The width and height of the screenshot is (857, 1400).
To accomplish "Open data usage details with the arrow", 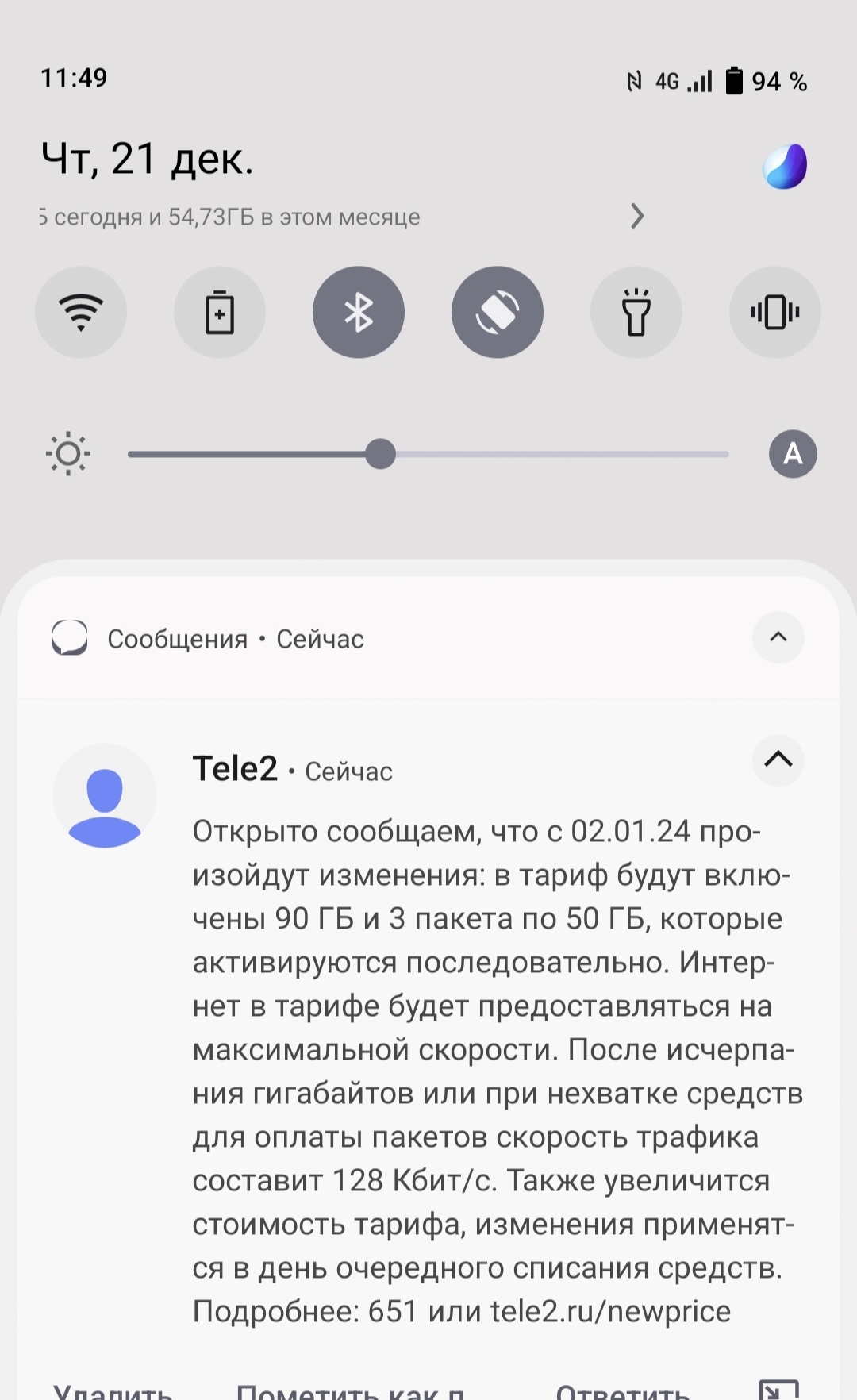I will [636, 216].
